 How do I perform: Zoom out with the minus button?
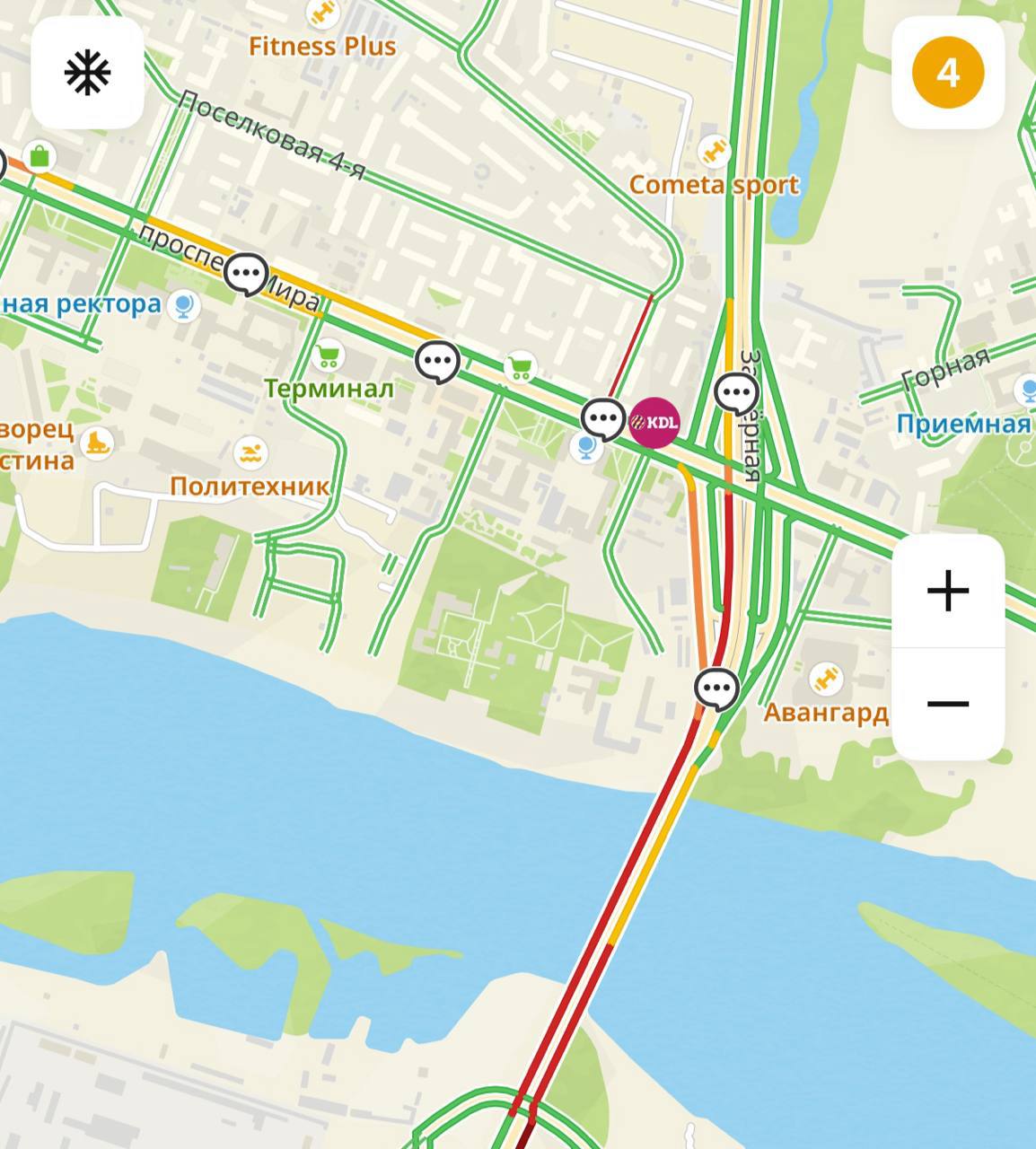[x=948, y=703]
